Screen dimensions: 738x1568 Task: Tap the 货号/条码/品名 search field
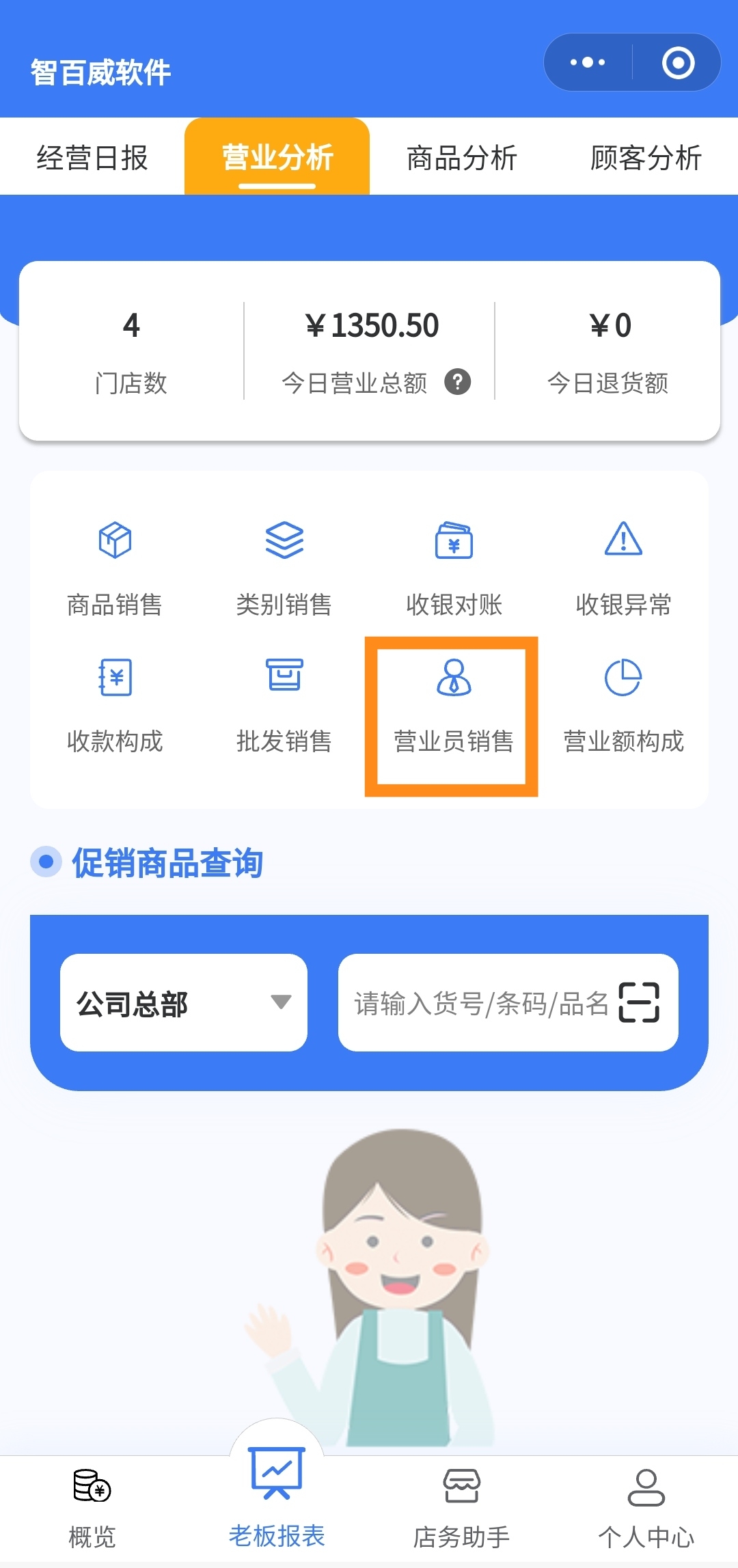478,1002
